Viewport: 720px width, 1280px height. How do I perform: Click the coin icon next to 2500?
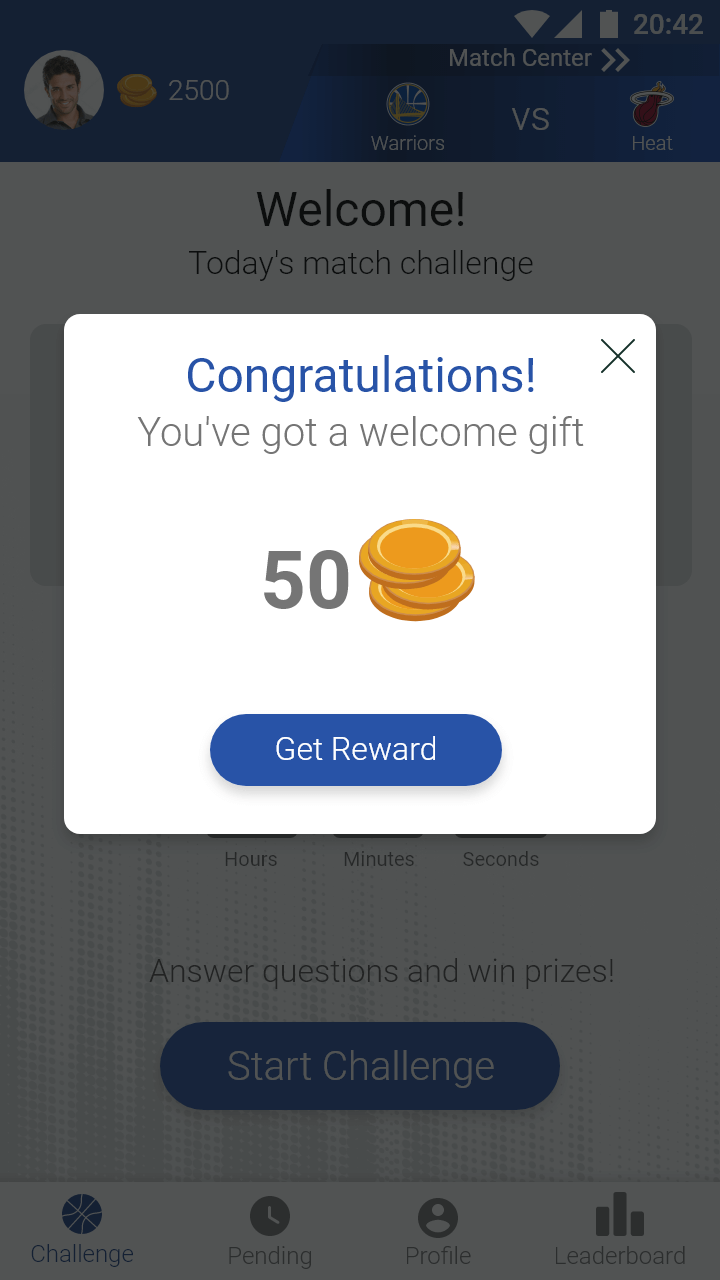136,89
